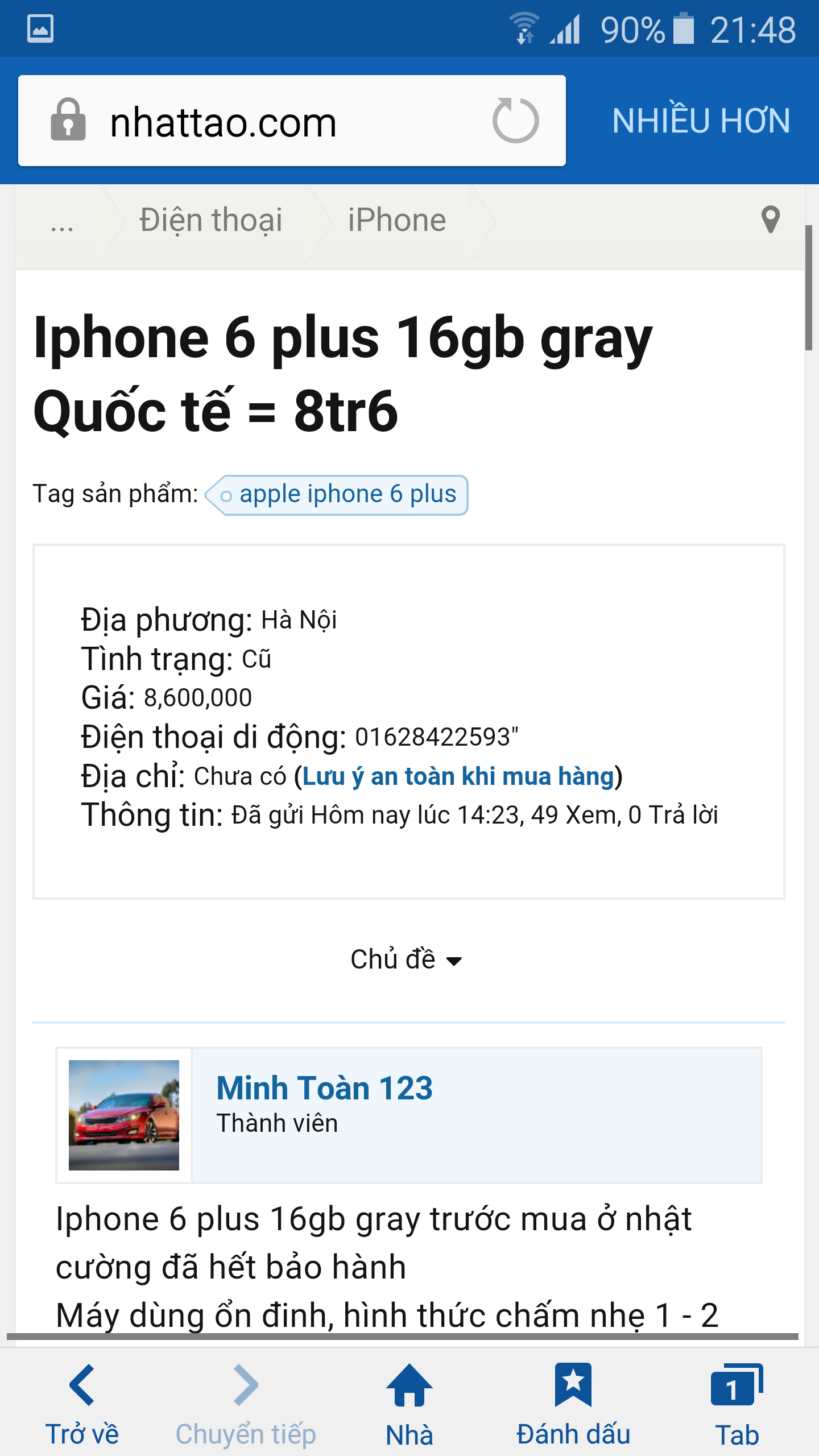Tap the seller's red car avatar
The height and width of the screenshot is (1456, 819).
point(124,1115)
